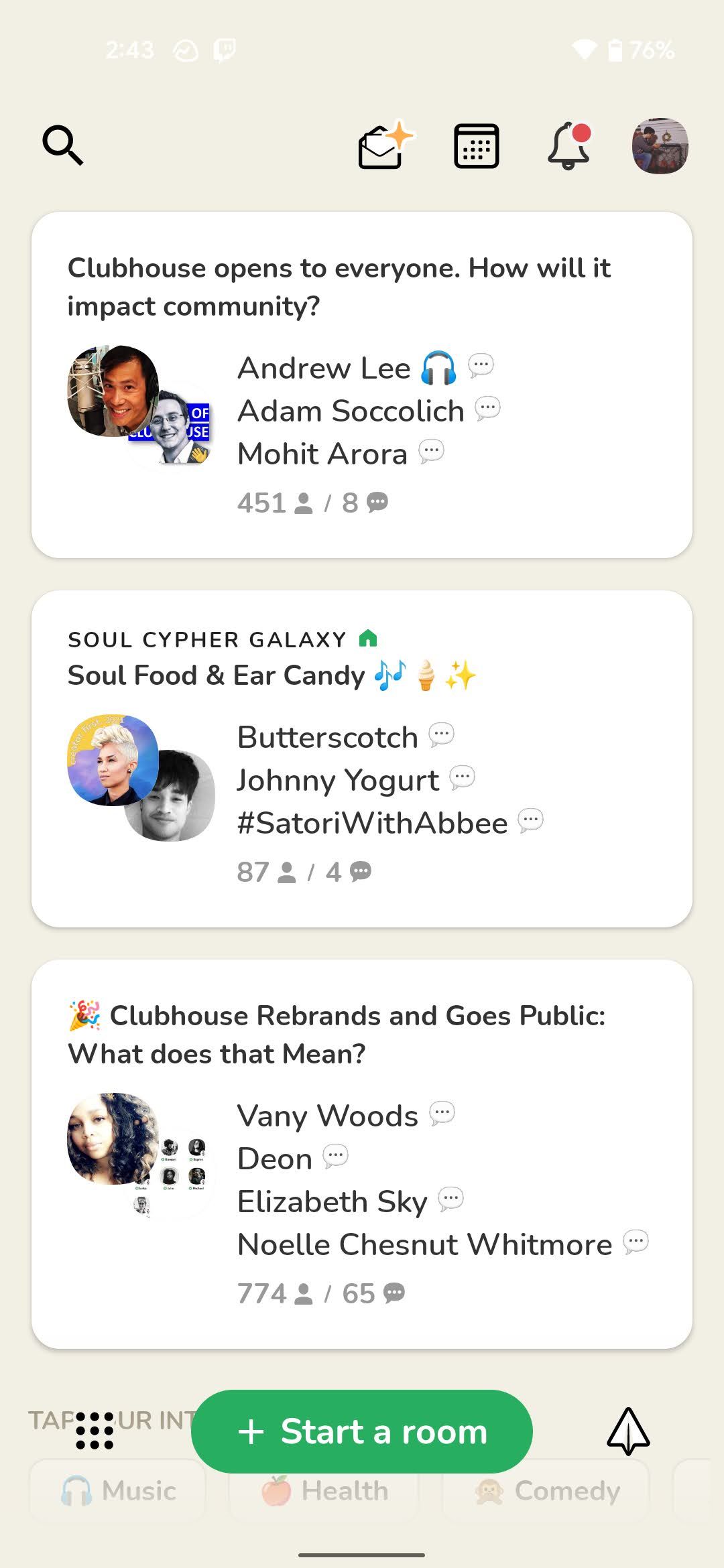
Task: Open the invites envelope icon
Action: (x=382, y=145)
